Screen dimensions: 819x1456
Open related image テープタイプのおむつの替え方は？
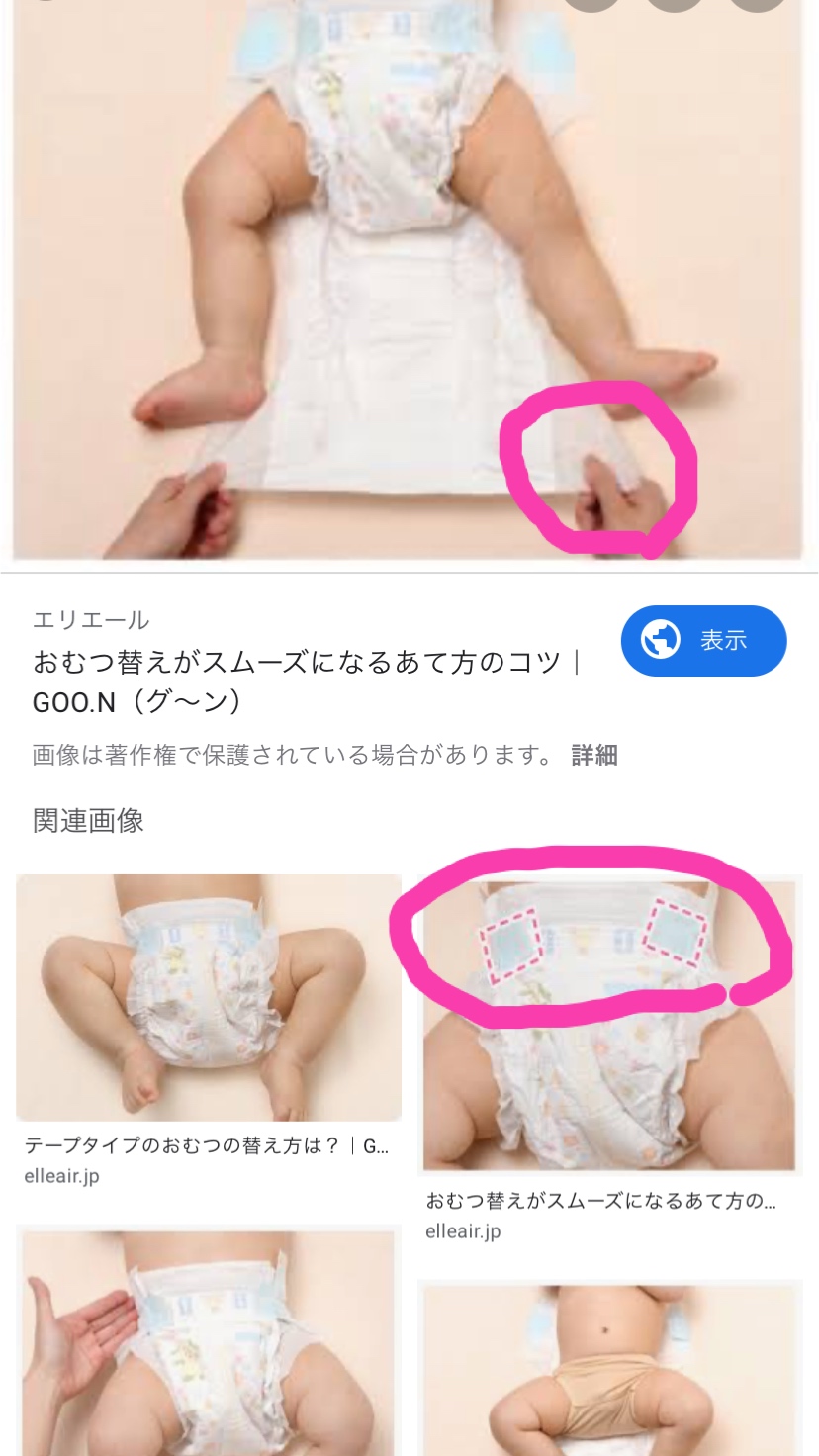coord(209,997)
